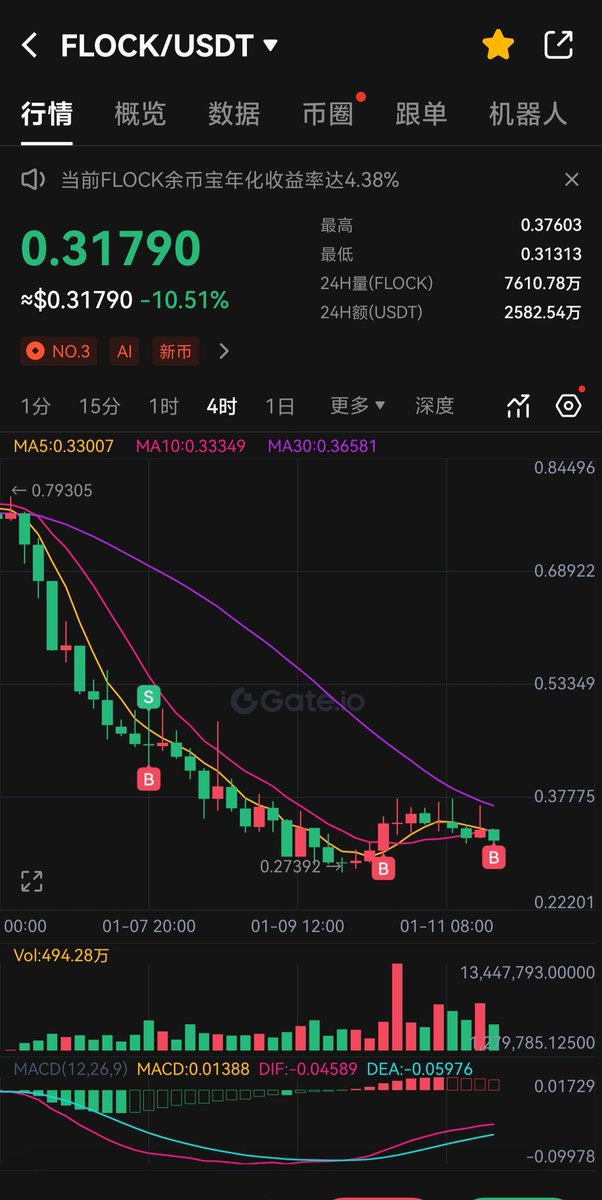The image size is (602, 1200).
Task: Share this market page
Action: point(558,45)
